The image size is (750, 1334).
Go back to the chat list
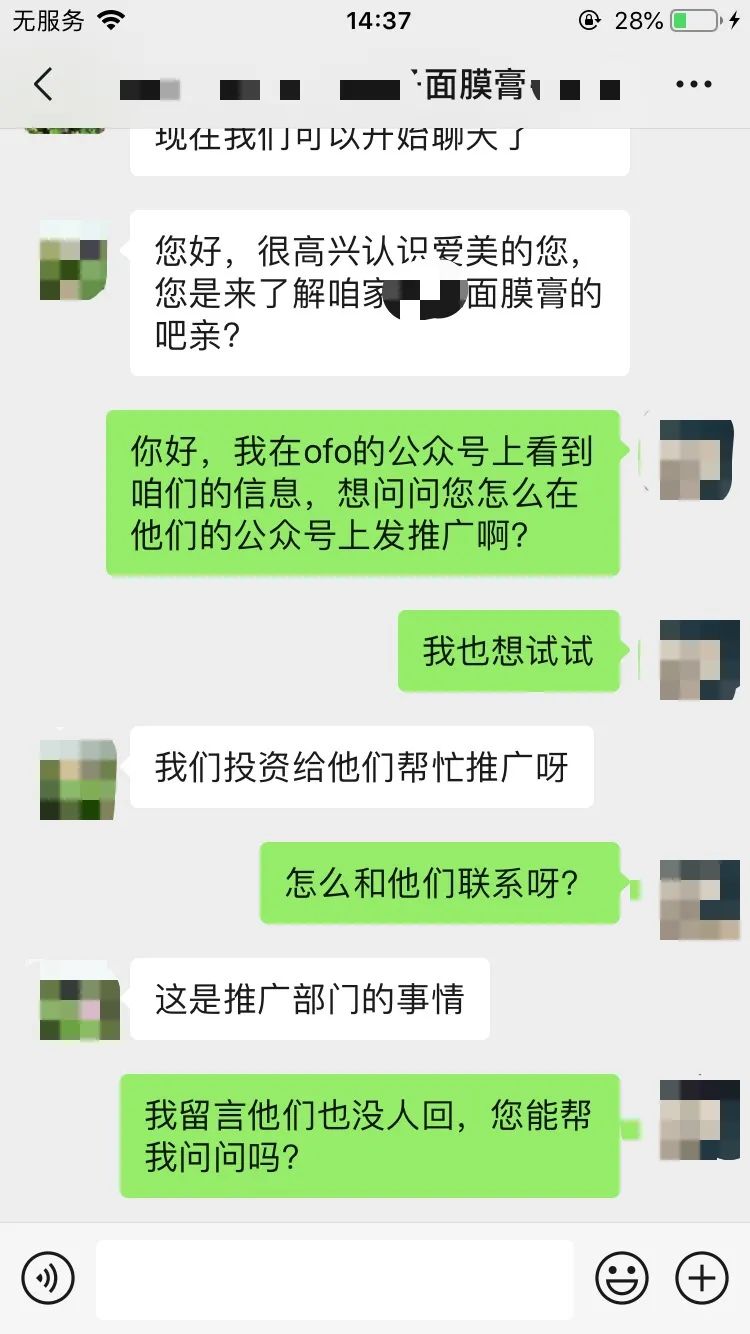43,85
